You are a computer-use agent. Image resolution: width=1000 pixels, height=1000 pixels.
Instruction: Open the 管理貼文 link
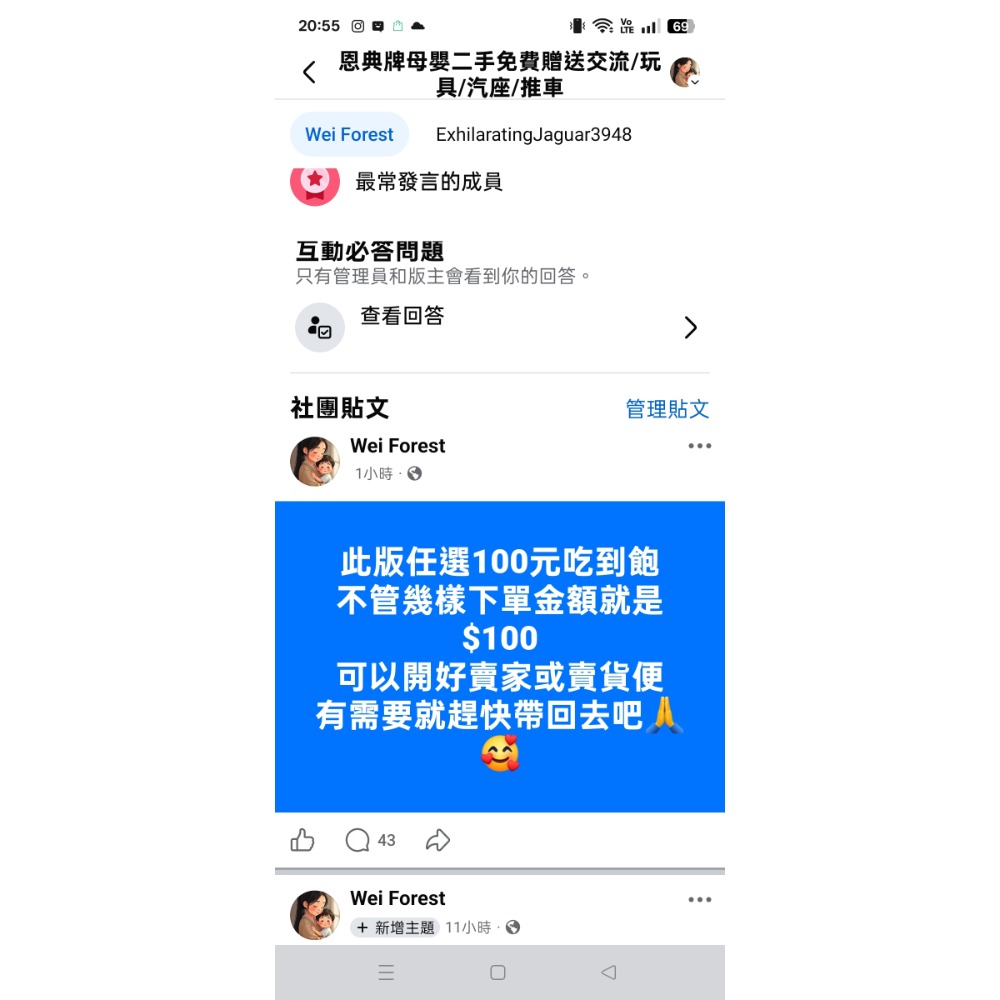(667, 409)
